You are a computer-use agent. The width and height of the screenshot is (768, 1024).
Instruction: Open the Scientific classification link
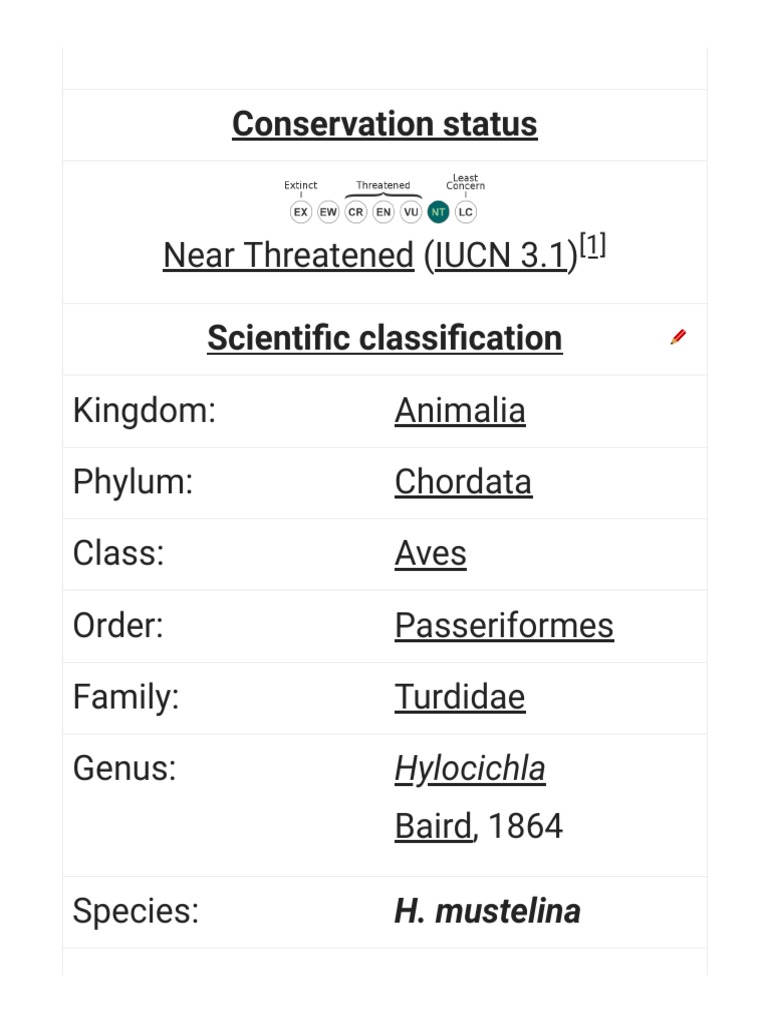click(x=385, y=338)
